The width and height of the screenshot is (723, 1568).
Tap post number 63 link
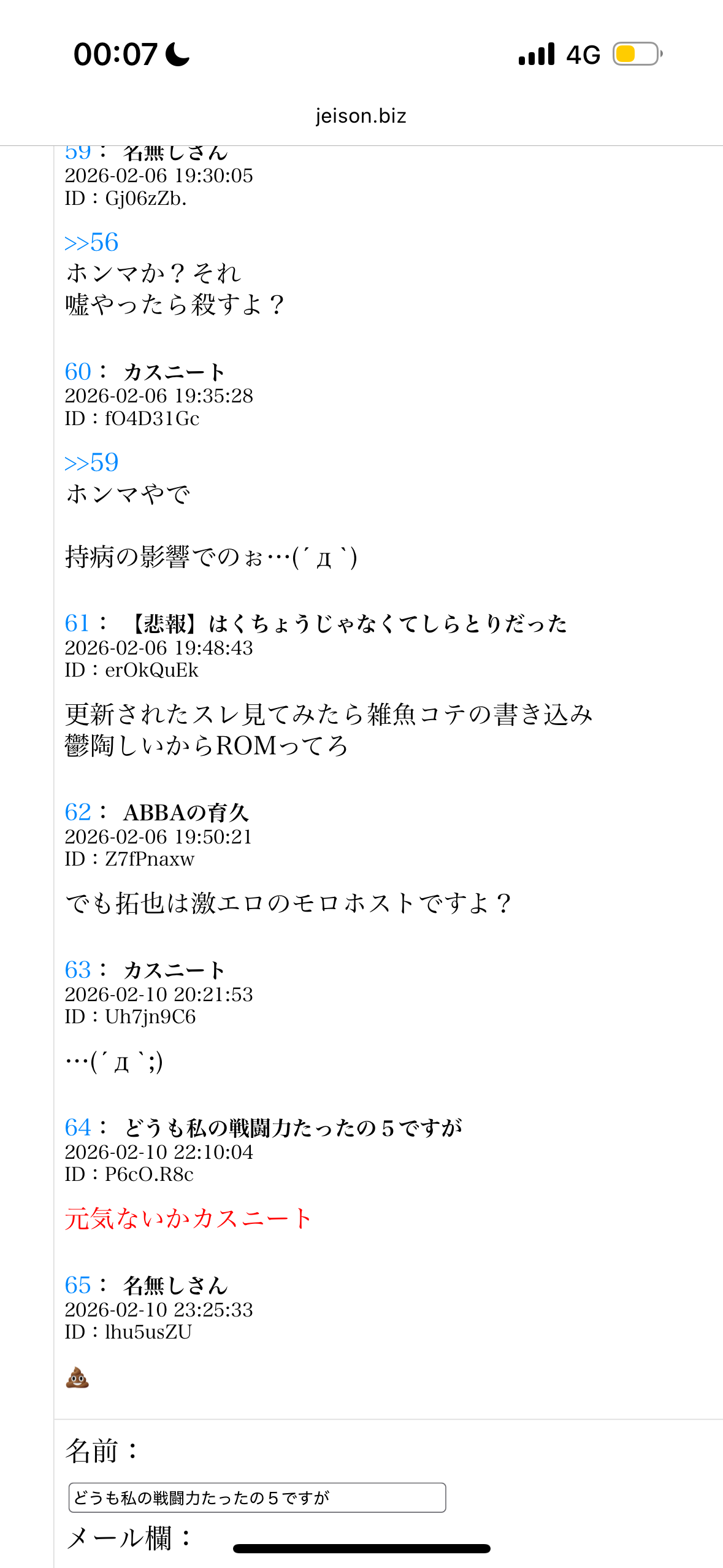78,970
